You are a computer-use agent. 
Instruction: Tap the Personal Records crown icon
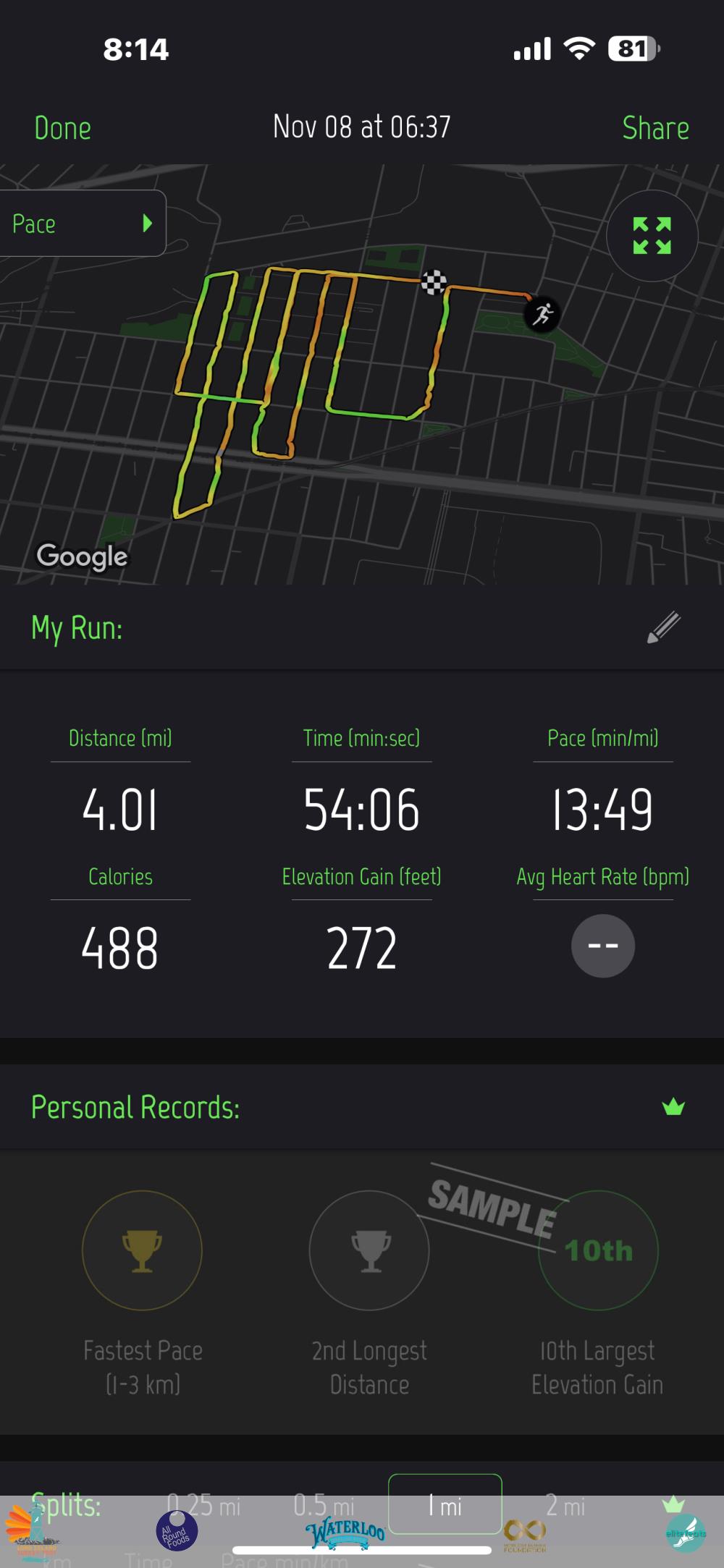pyautogui.click(x=673, y=1106)
